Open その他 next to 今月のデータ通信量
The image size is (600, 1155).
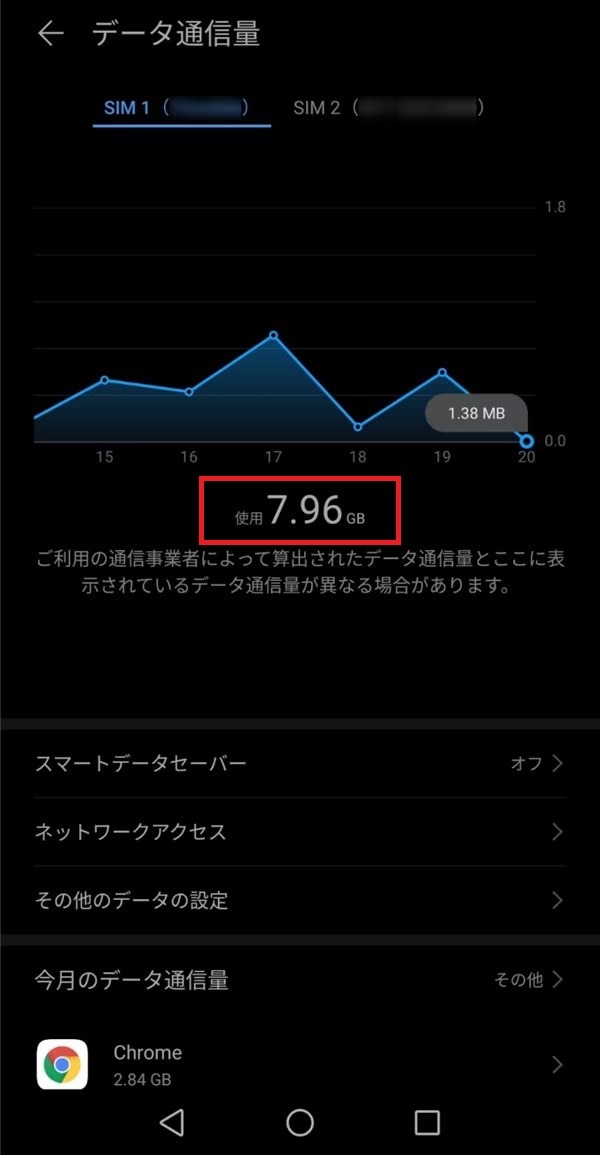[x=529, y=980]
